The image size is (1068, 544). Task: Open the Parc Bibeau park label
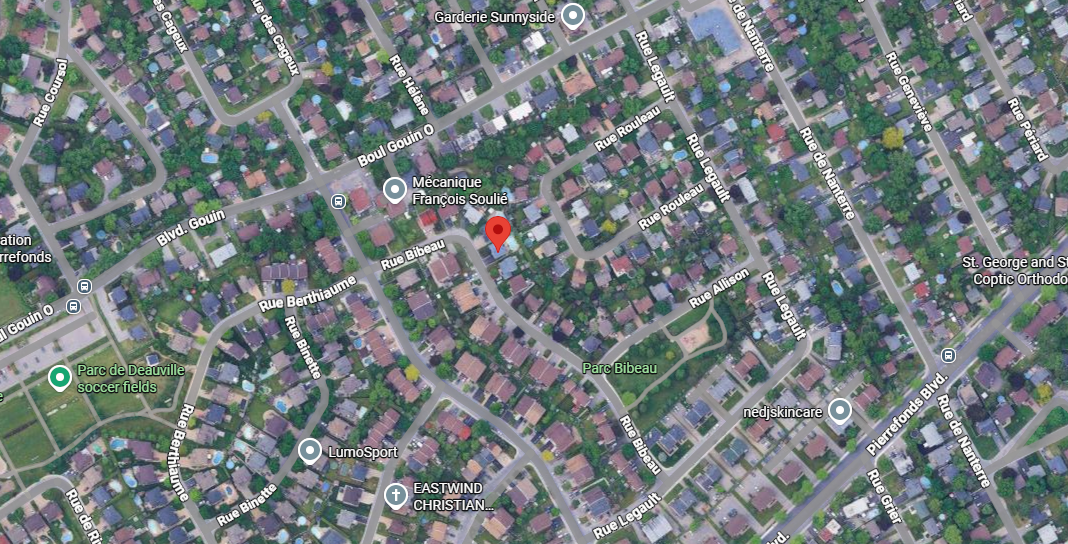[619, 368]
